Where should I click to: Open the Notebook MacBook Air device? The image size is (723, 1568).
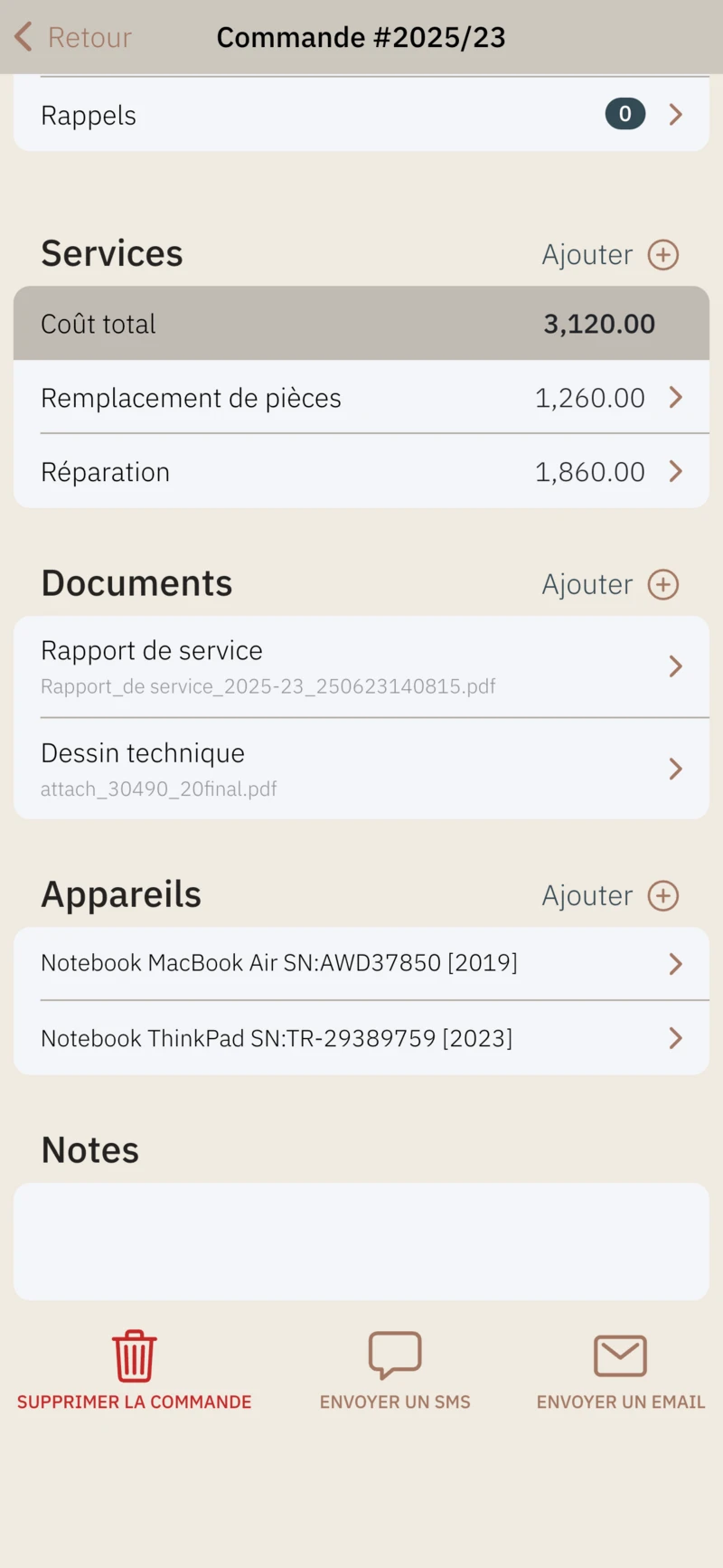point(361,963)
